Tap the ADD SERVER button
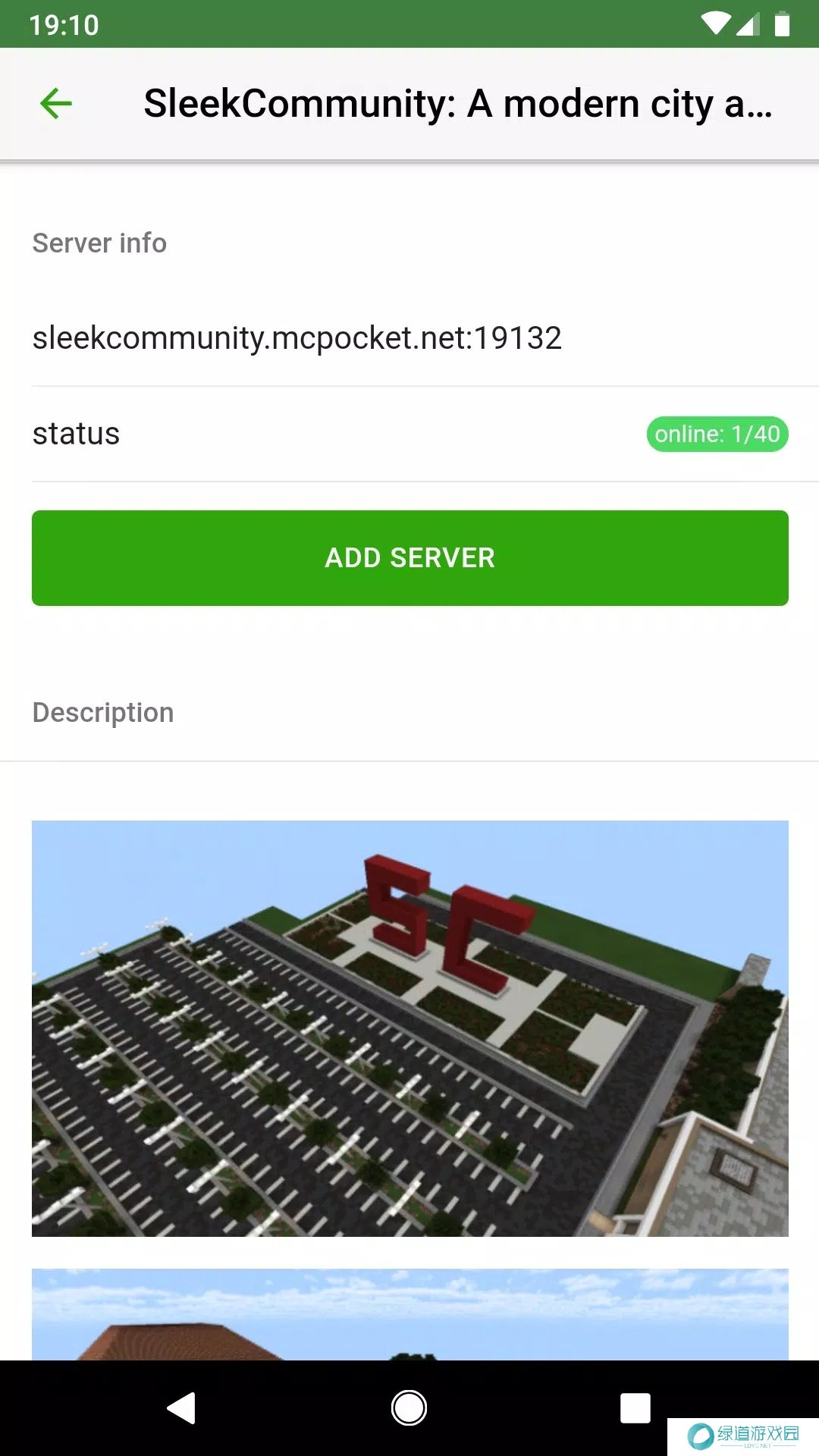 (409, 558)
